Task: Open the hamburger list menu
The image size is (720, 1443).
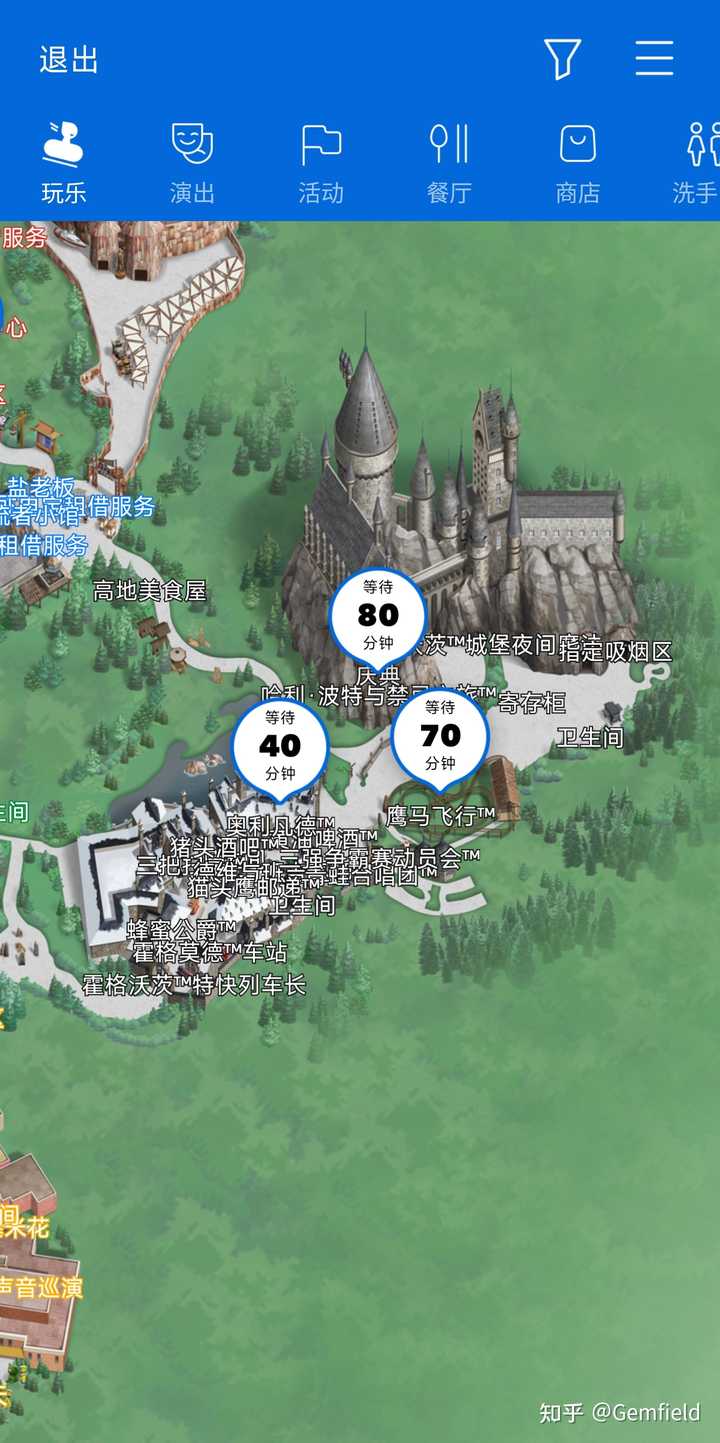Action: (x=654, y=59)
